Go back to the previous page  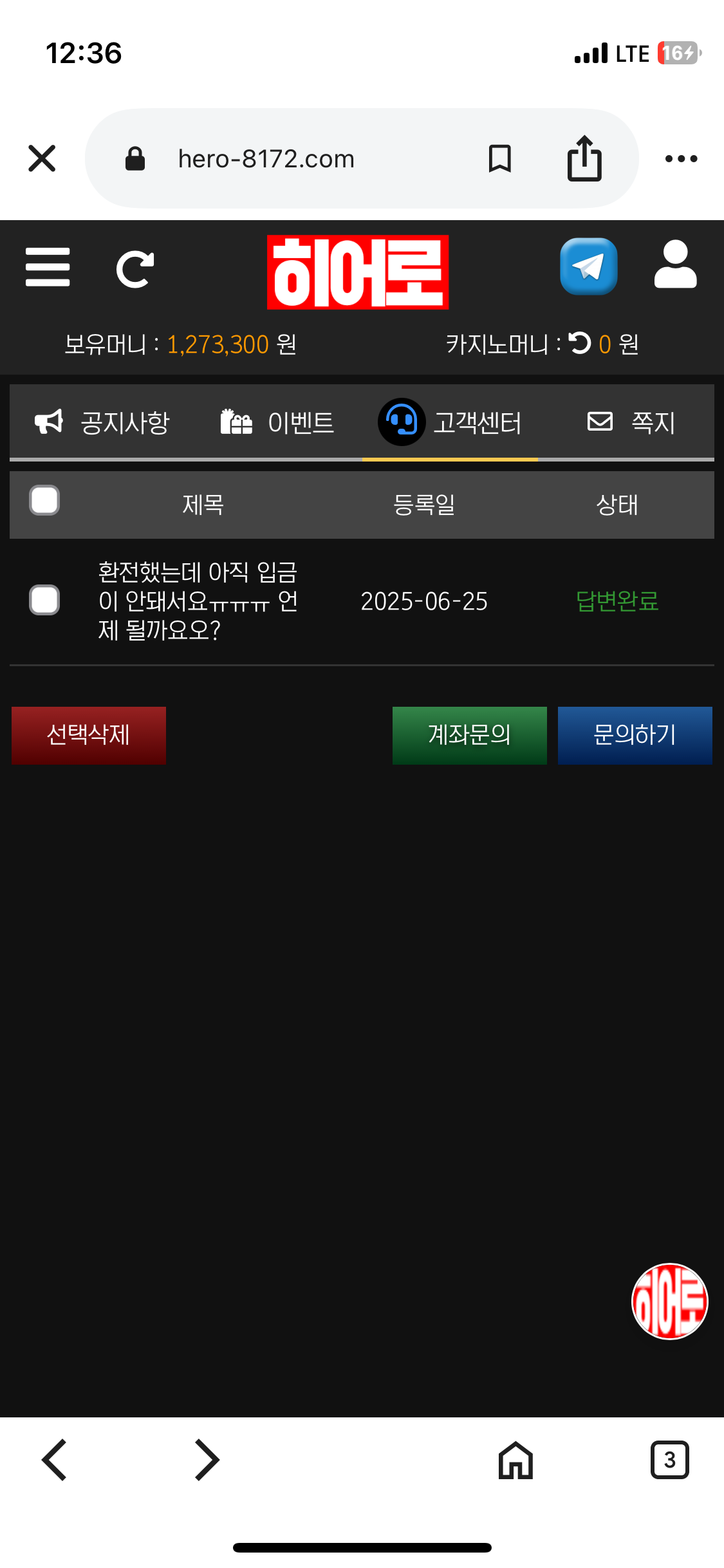(55, 1460)
